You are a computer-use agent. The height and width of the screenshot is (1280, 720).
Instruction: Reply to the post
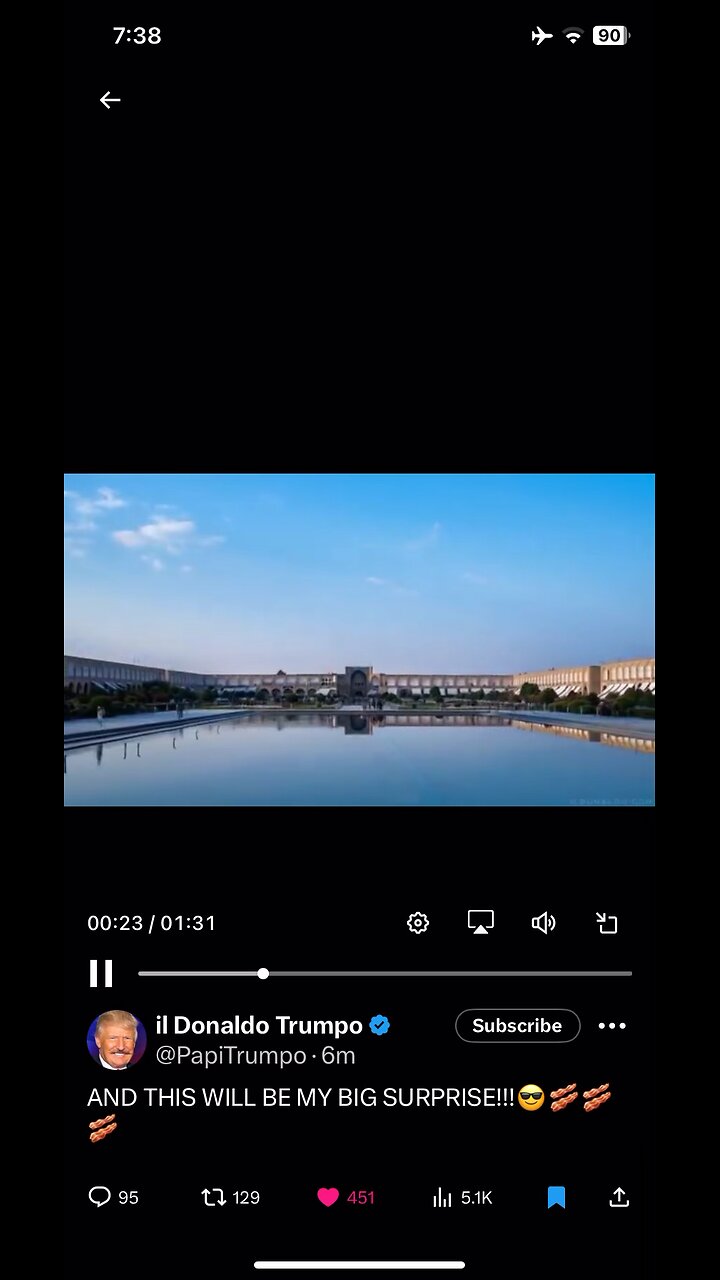[100, 1197]
